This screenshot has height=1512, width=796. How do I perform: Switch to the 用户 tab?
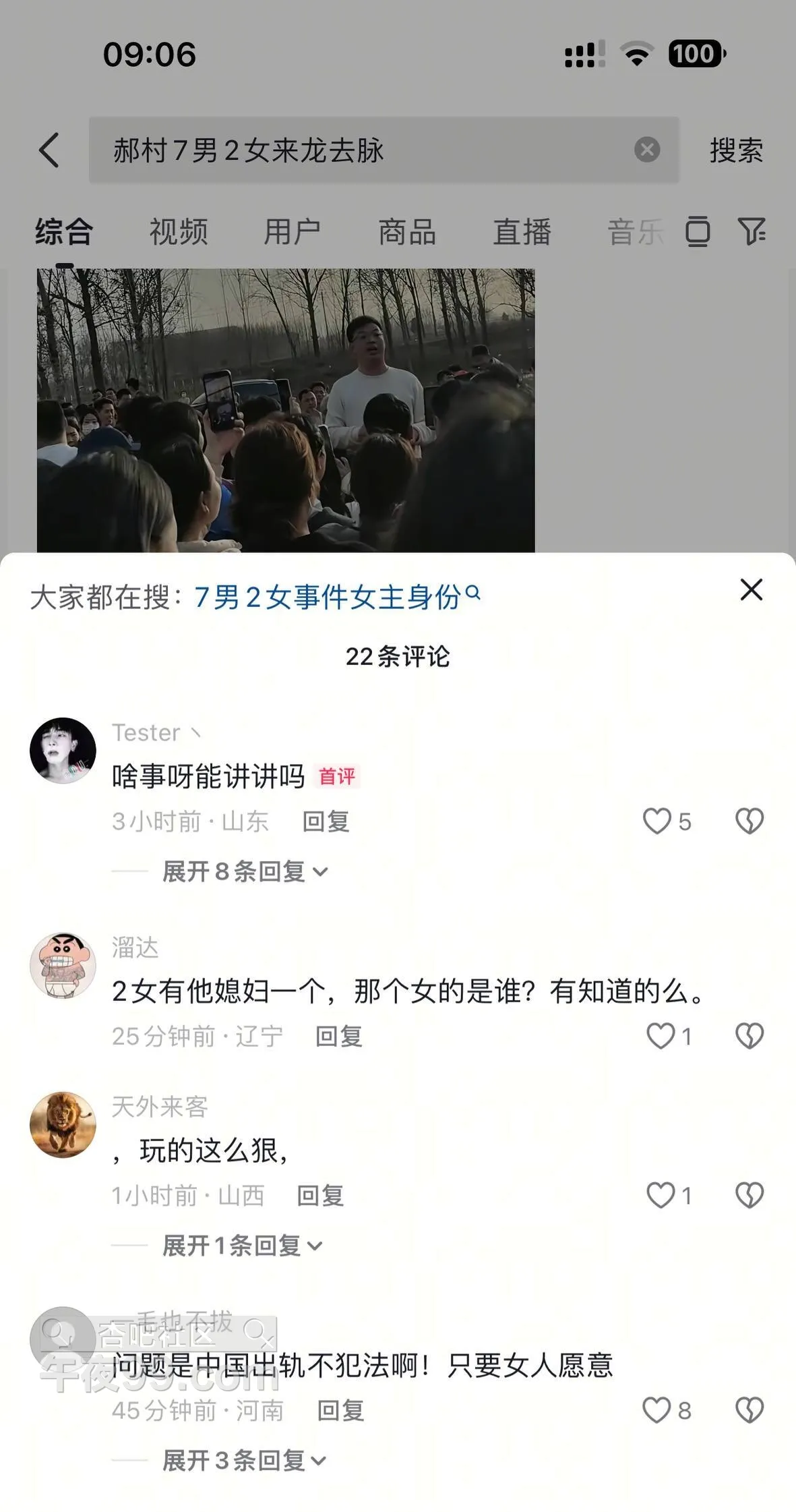click(x=292, y=232)
